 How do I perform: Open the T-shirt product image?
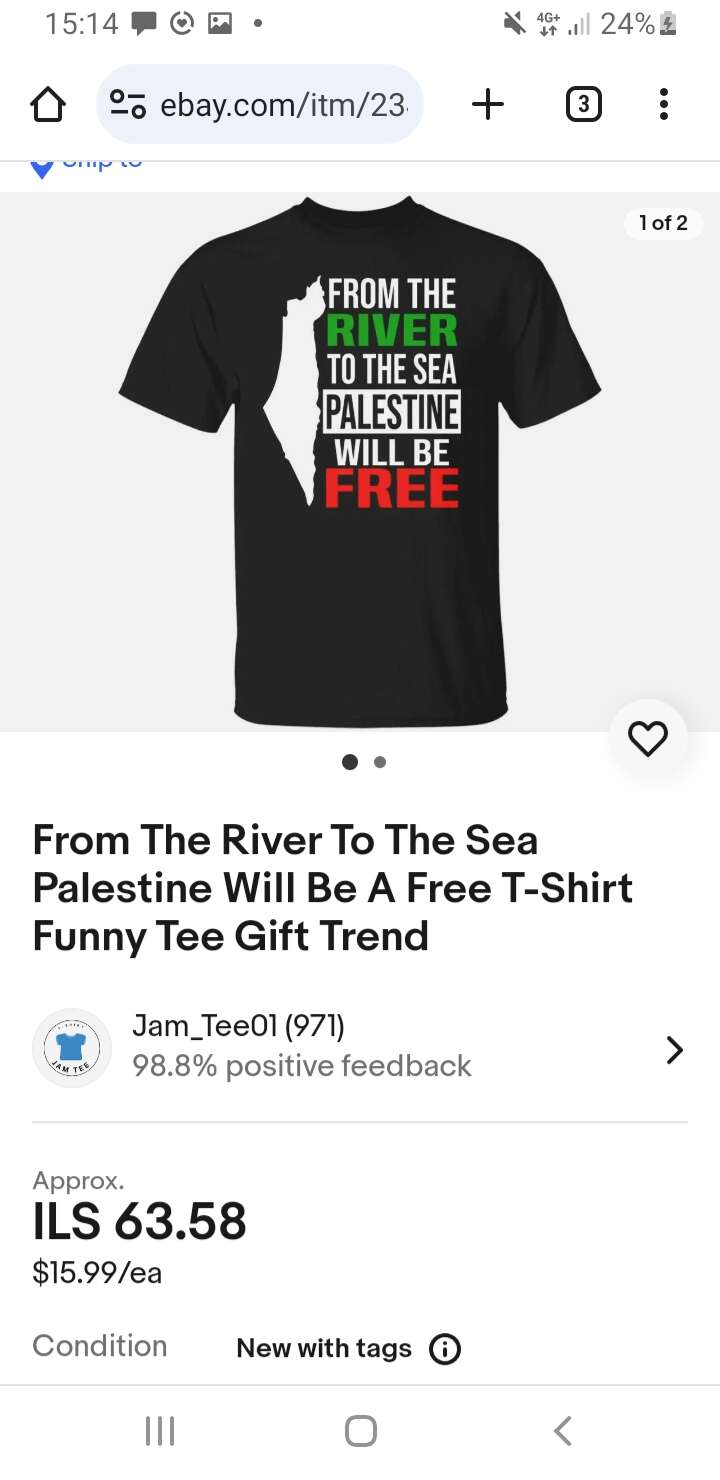pyautogui.click(x=360, y=460)
